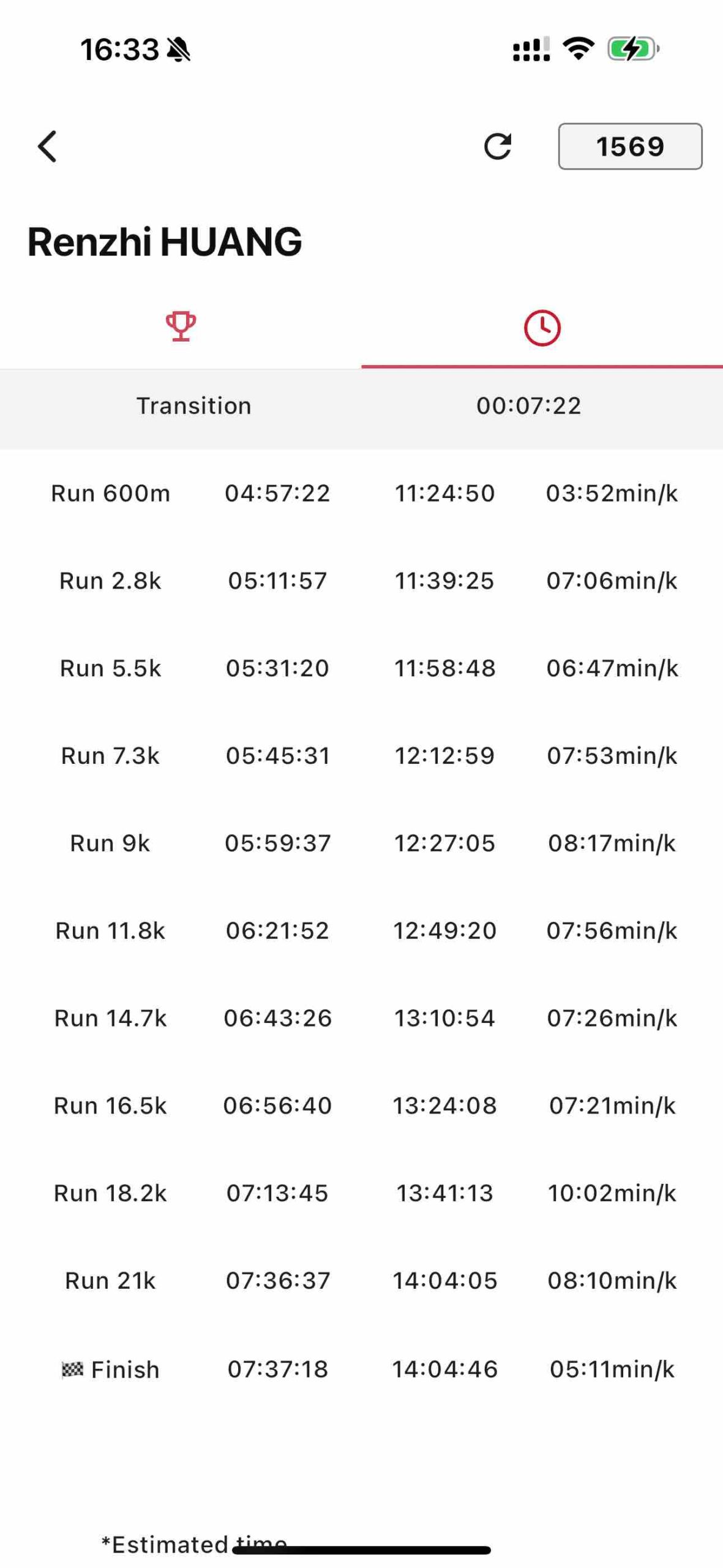
Task: Select the clock split times tab
Action: coord(542,328)
